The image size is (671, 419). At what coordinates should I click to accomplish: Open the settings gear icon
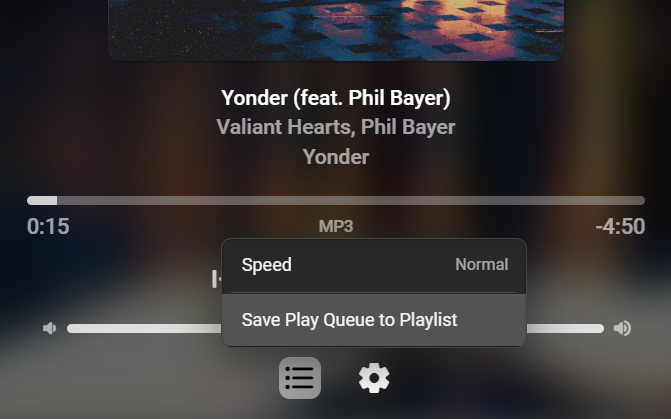(374, 378)
